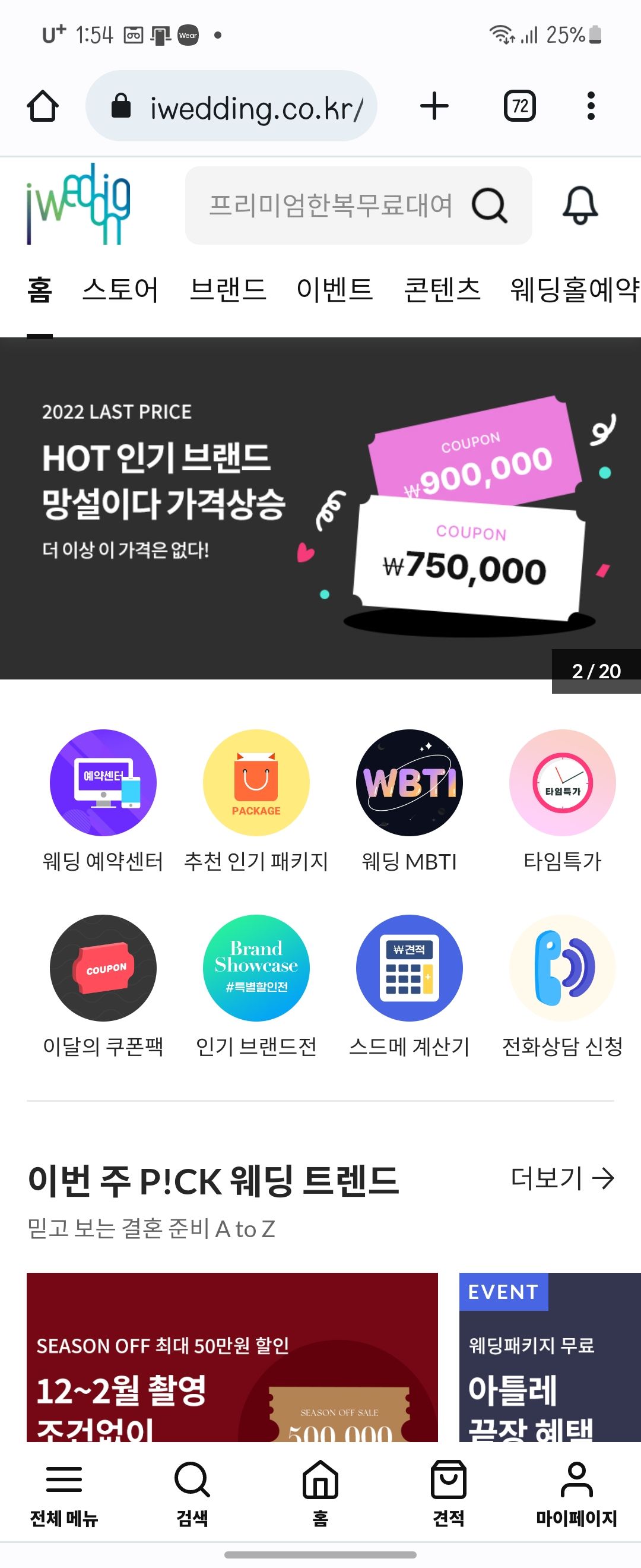
Task: Open the 웨딩 MBTI shortcut
Action: point(410,782)
